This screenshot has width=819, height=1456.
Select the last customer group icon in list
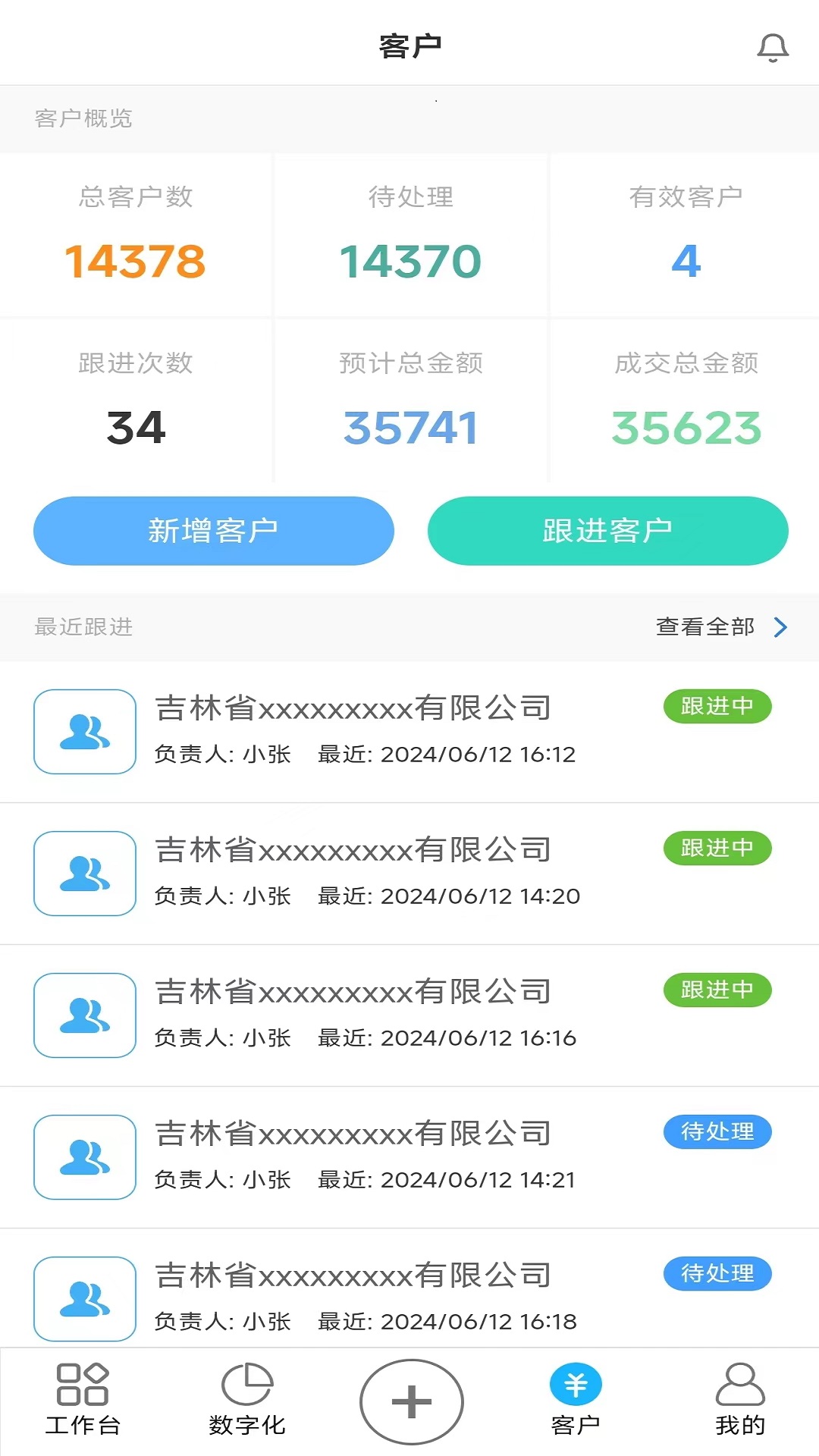pyautogui.click(x=84, y=1298)
